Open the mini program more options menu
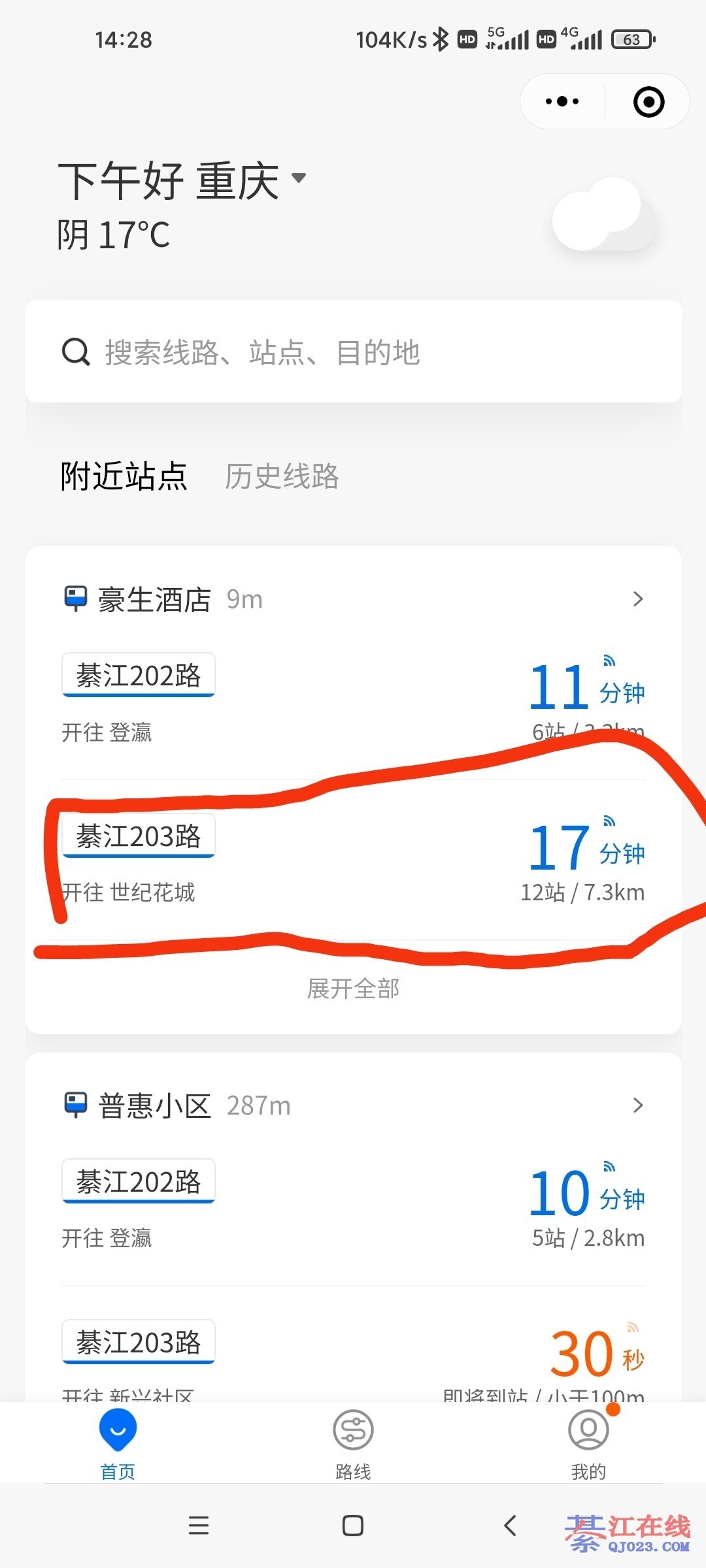 tap(562, 101)
